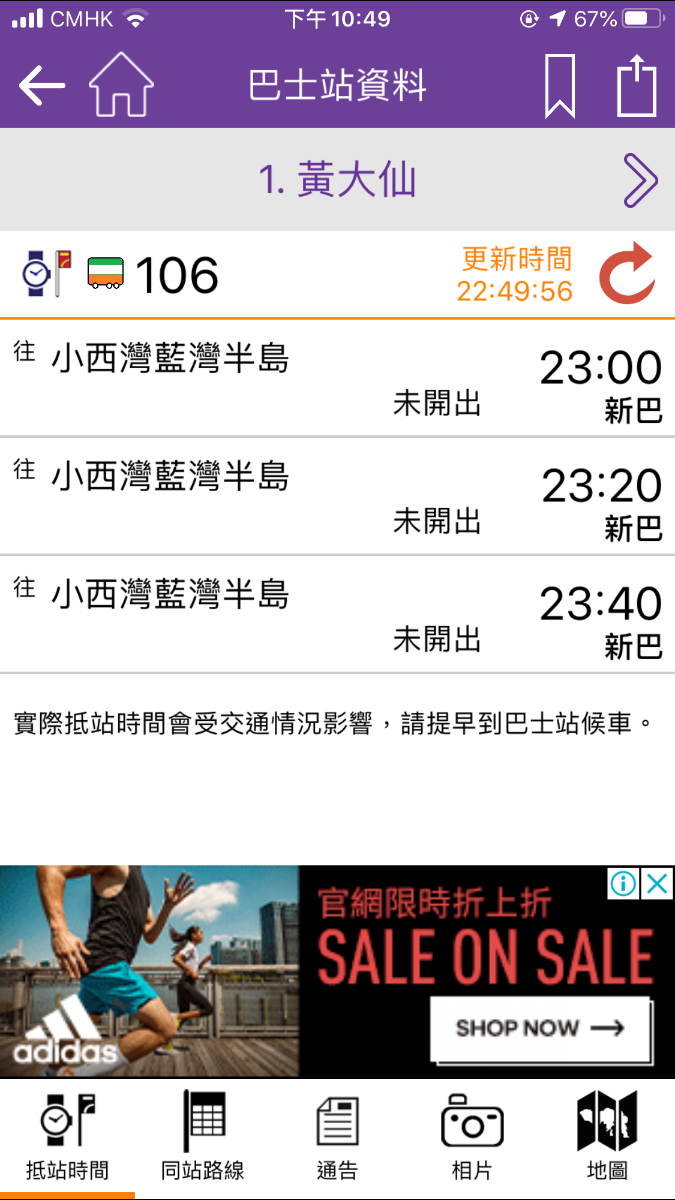Image resolution: width=675 pixels, height=1200 pixels.
Task: Switch to the 抵站時間 tab
Action: [67, 1138]
